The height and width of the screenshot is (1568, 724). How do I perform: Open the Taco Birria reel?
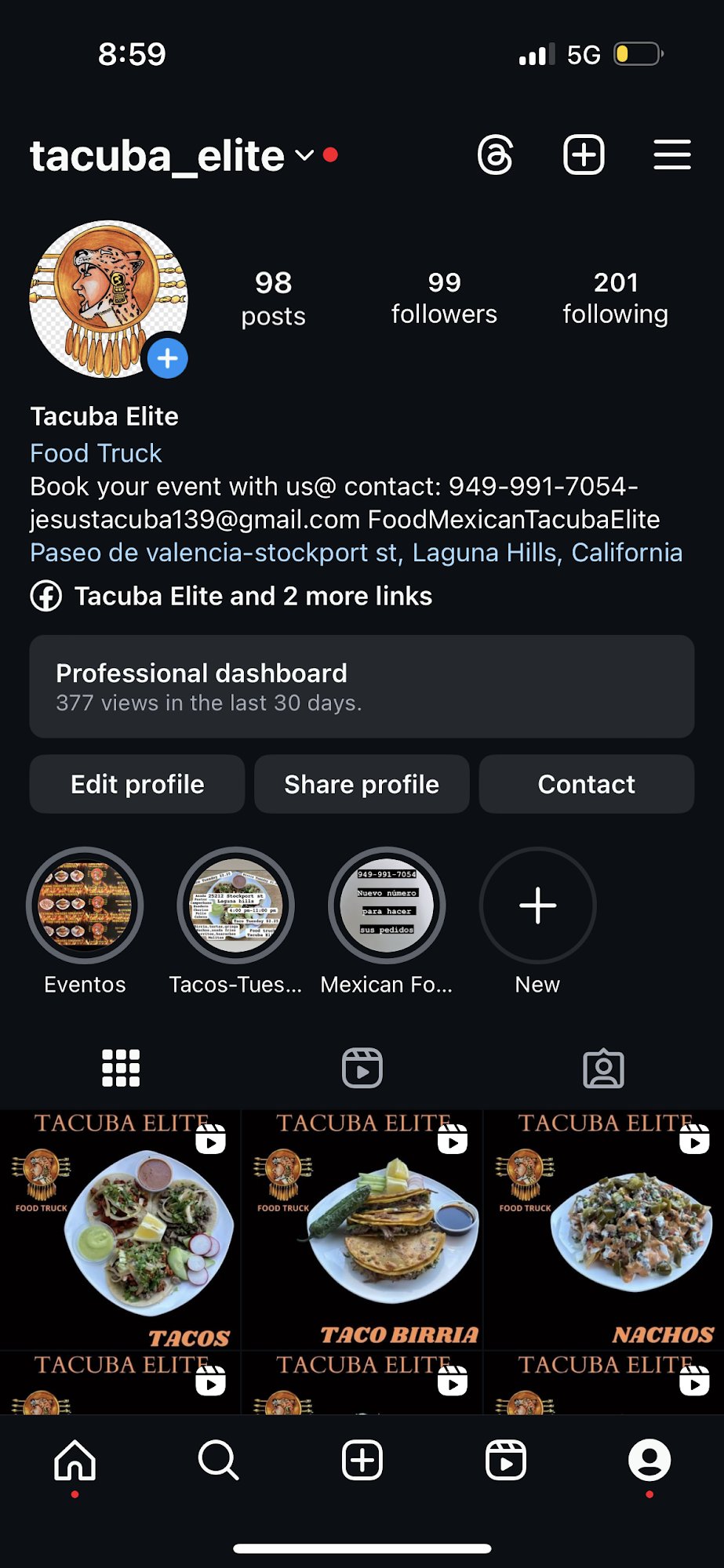tap(362, 1229)
